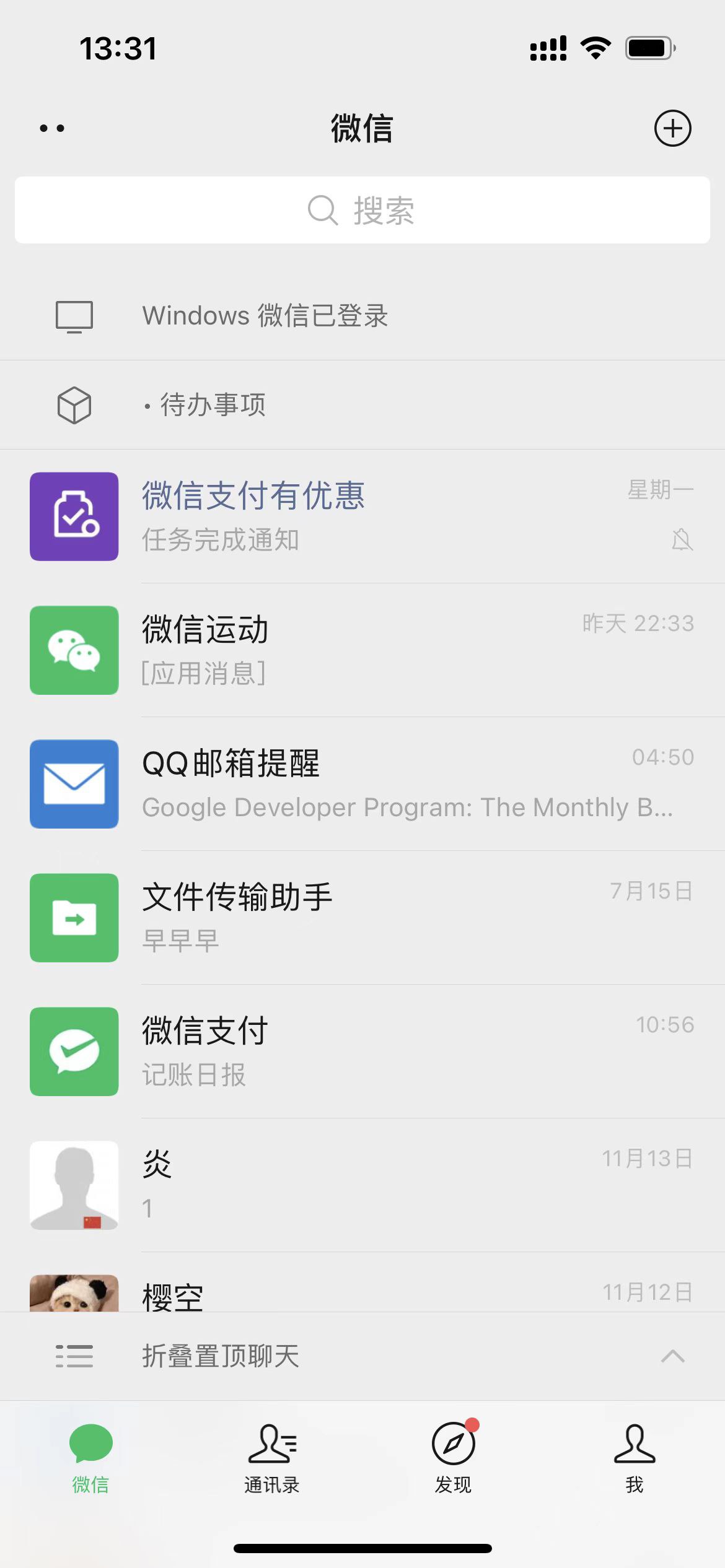Open more options with the top-left dots
Image resolution: width=725 pixels, height=1568 pixels.
click(x=51, y=128)
